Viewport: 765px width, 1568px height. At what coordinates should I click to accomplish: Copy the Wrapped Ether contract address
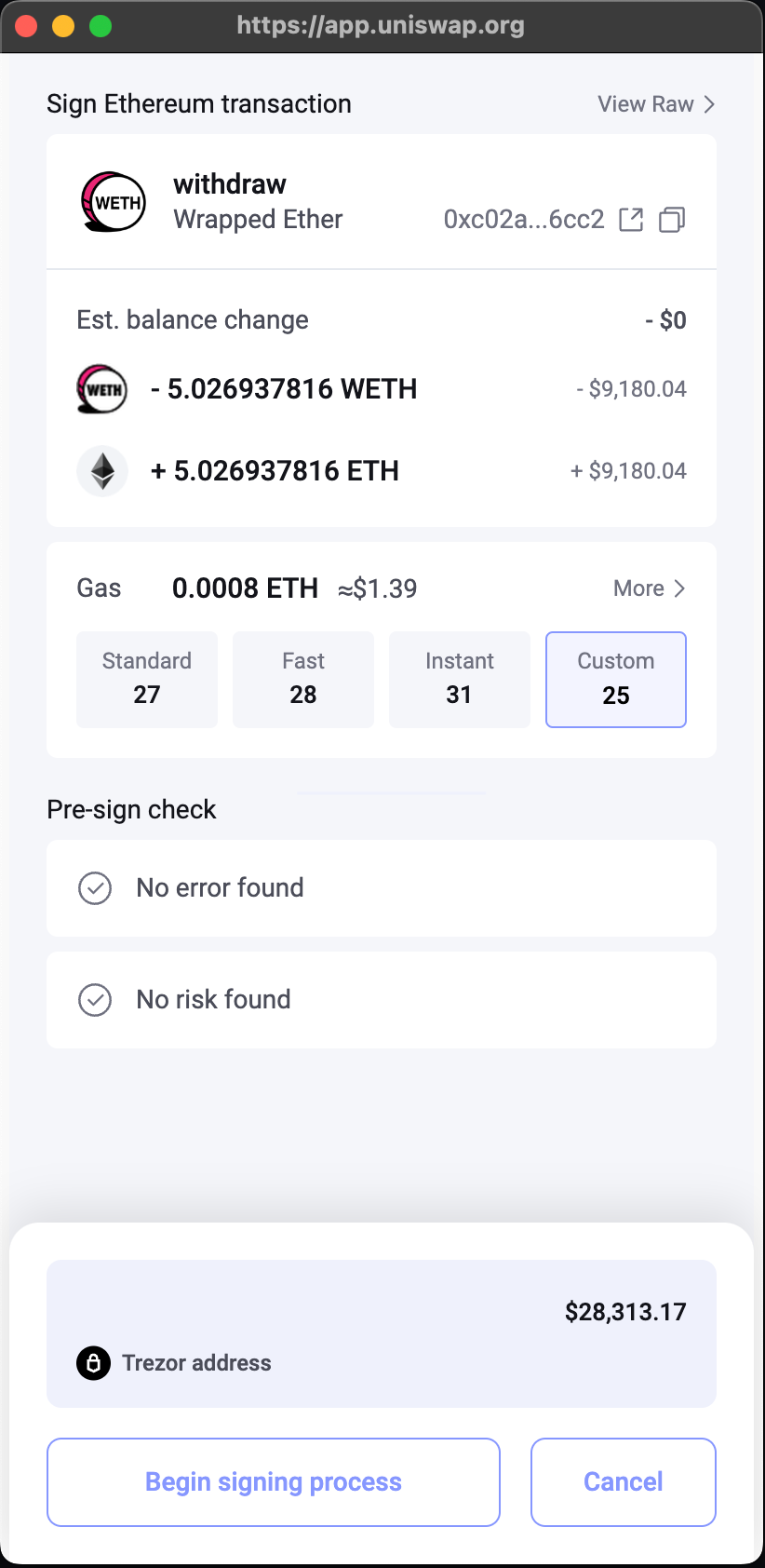(x=672, y=220)
